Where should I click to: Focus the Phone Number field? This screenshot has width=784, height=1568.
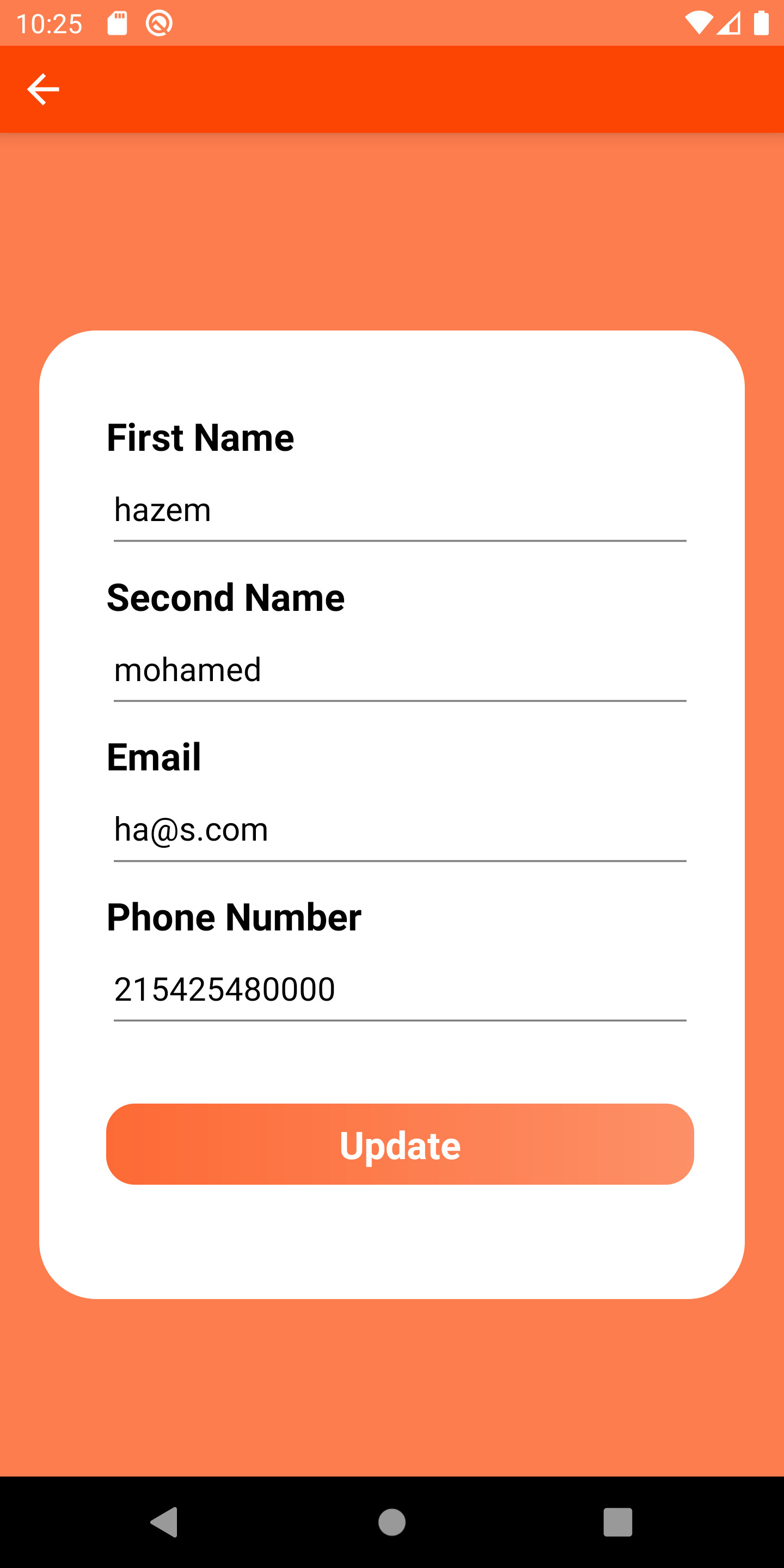pos(400,989)
